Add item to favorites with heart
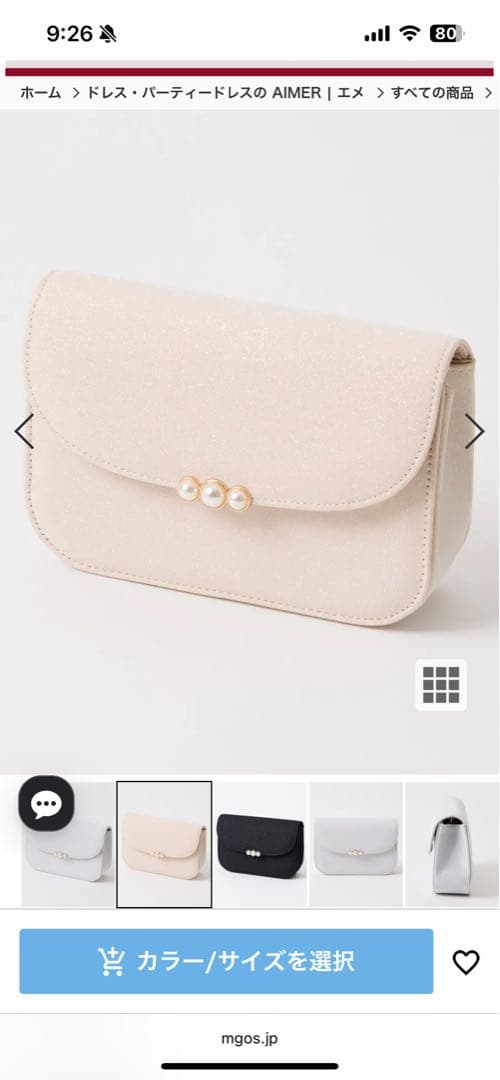 point(466,962)
